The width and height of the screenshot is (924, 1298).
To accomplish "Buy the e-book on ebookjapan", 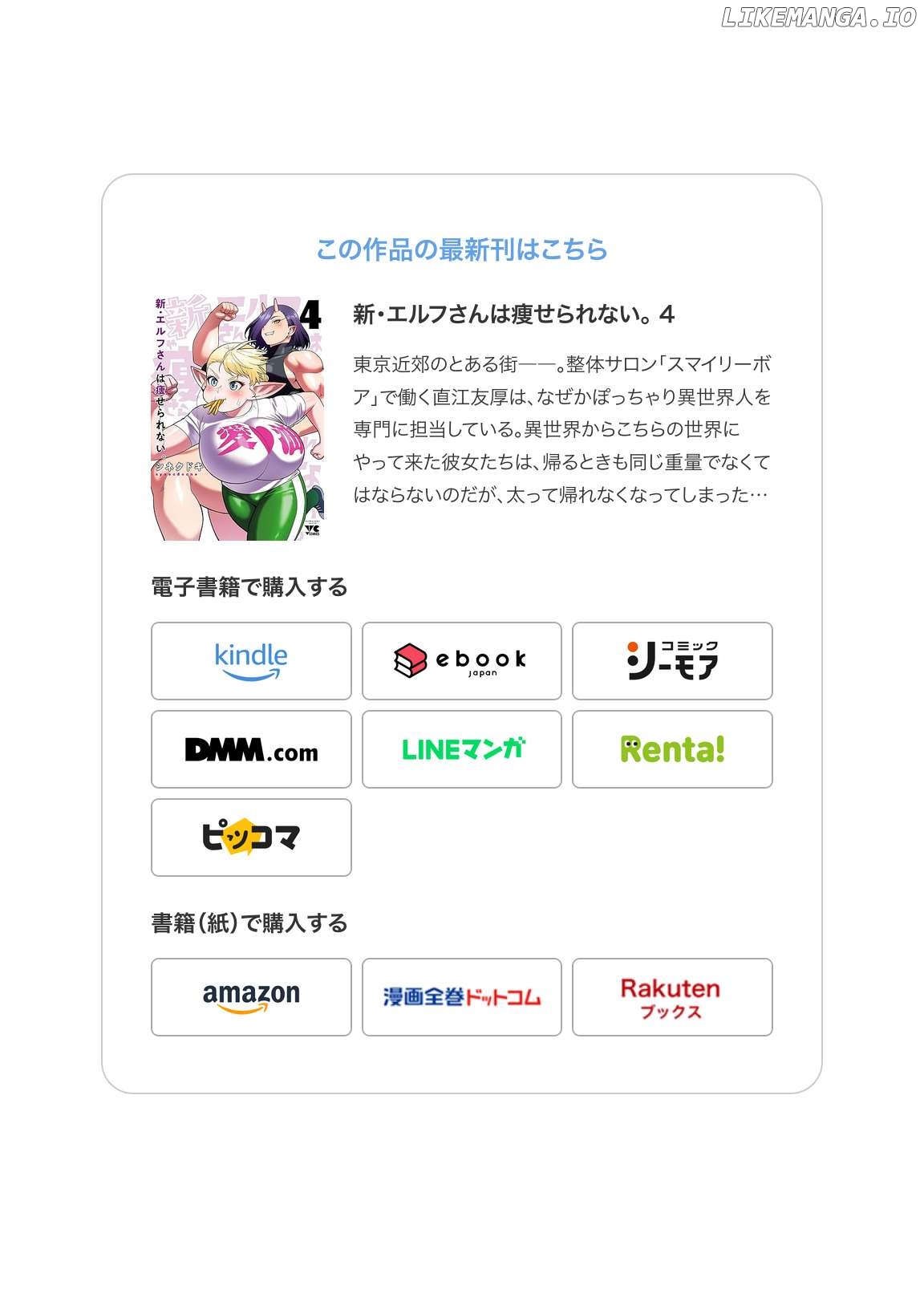I will [x=461, y=661].
